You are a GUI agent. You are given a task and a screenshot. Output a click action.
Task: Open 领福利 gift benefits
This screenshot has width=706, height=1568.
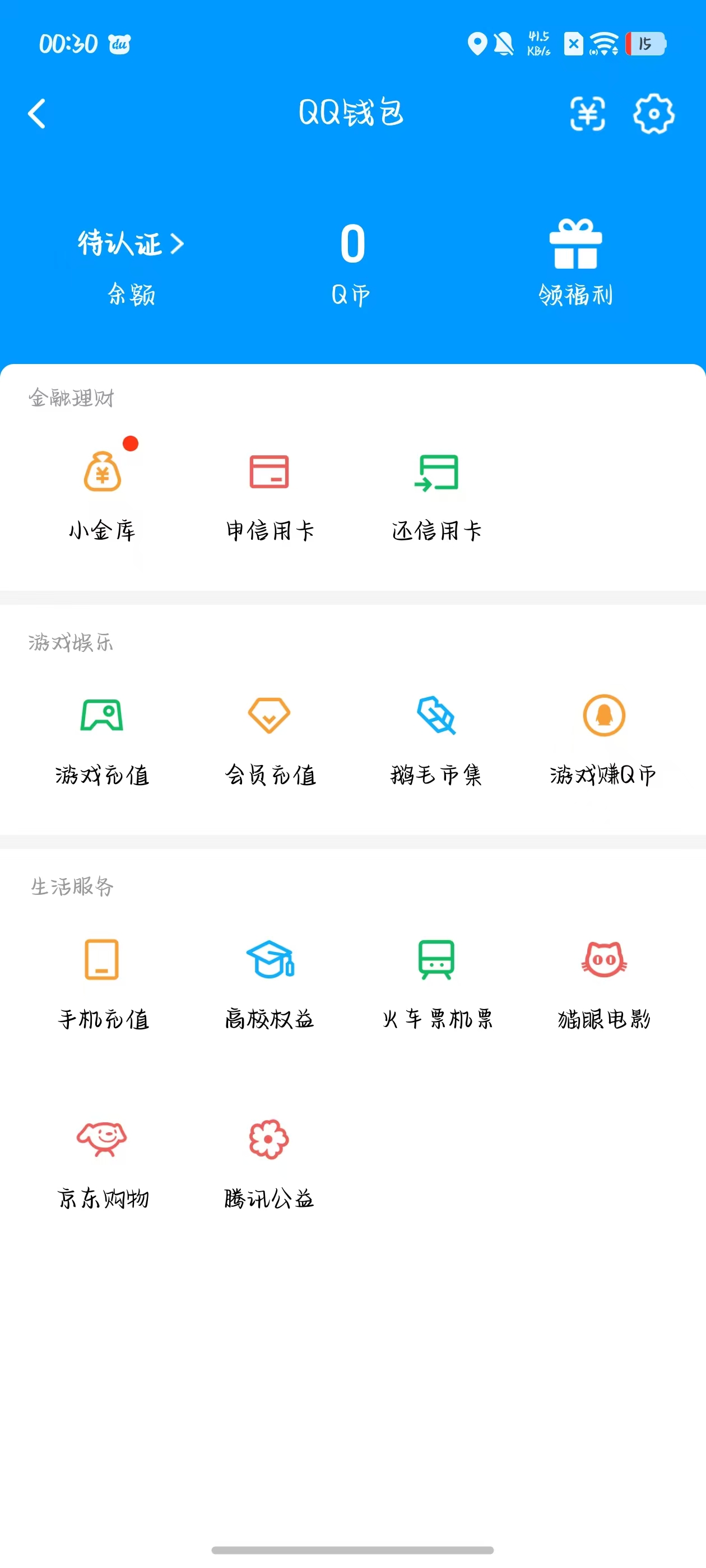tap(575, 258)
